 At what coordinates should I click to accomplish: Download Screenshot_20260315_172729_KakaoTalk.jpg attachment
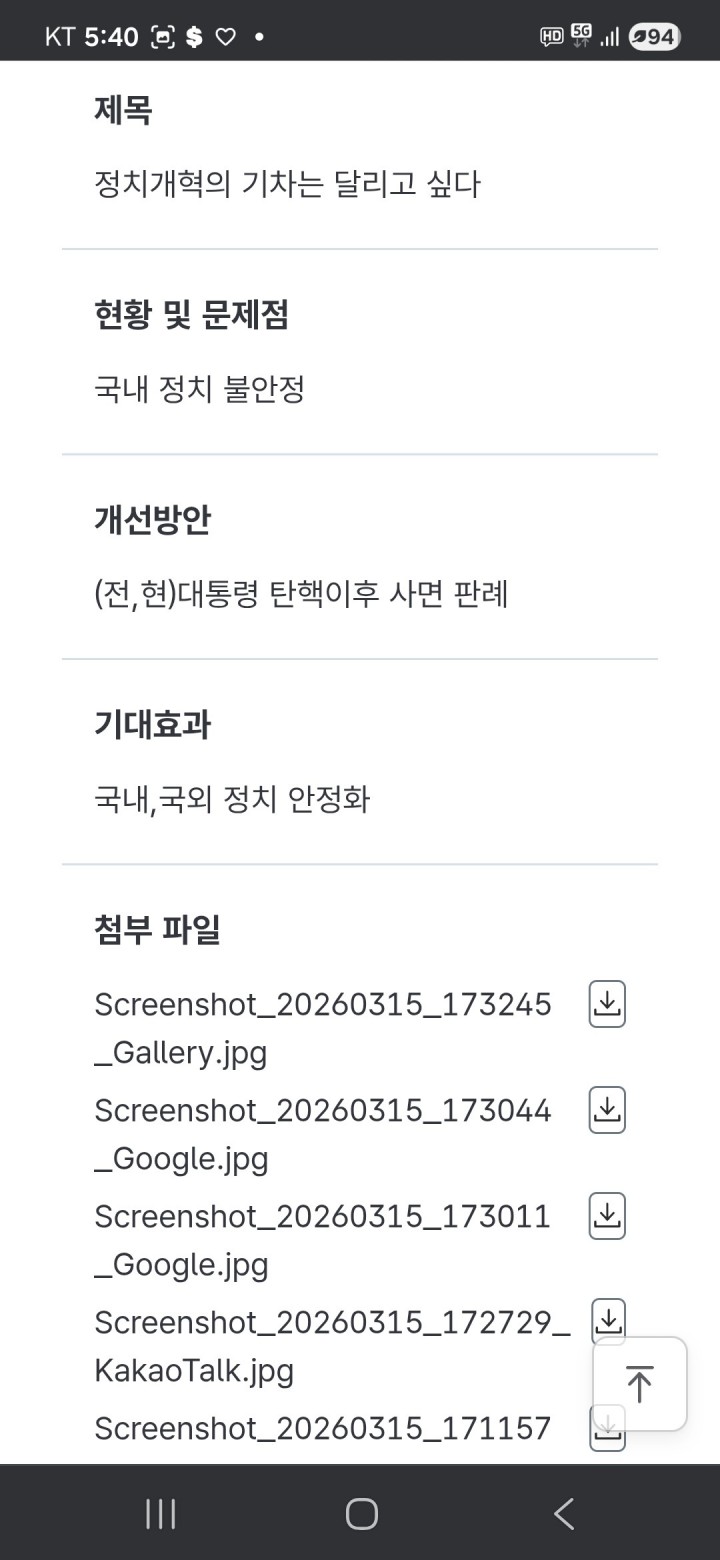(607, 1318)
